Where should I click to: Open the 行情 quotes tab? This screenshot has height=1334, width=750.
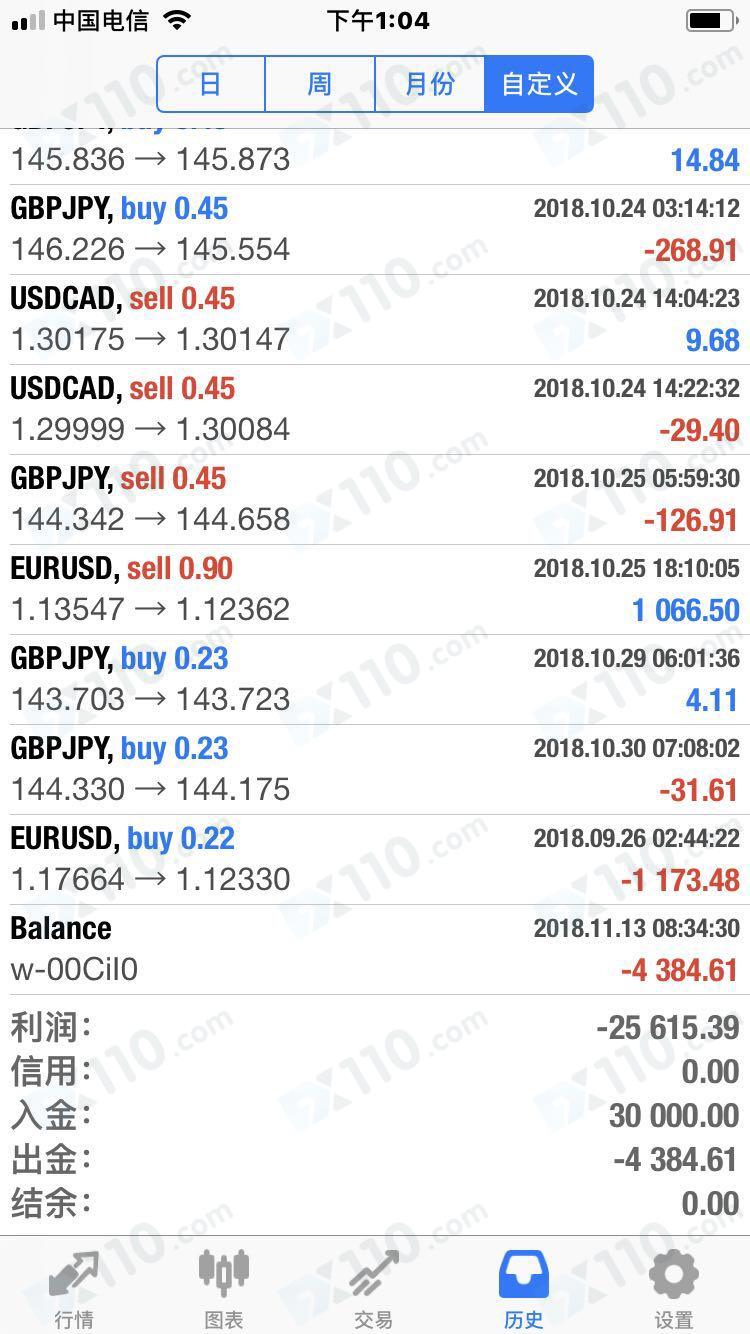pyautogui.click(x=75, y=1288)
